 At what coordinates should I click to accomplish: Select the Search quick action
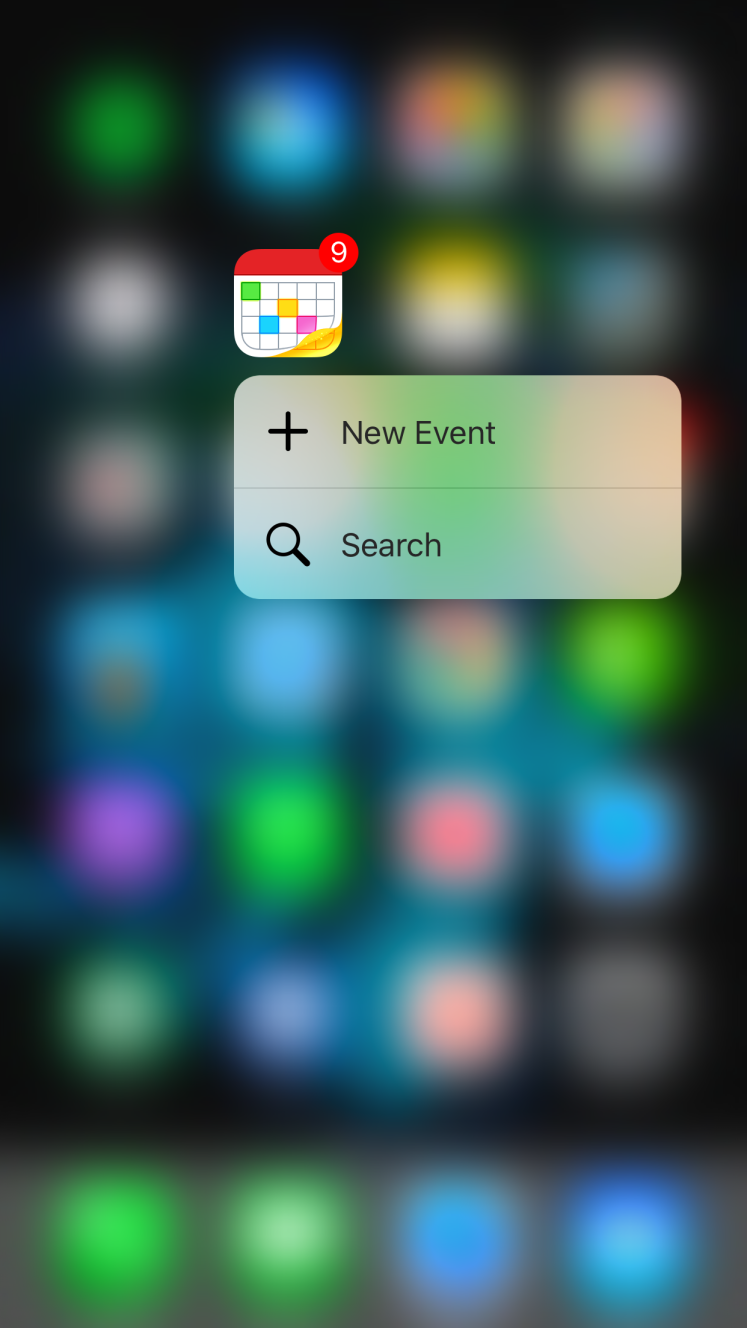tap(457, 544)
